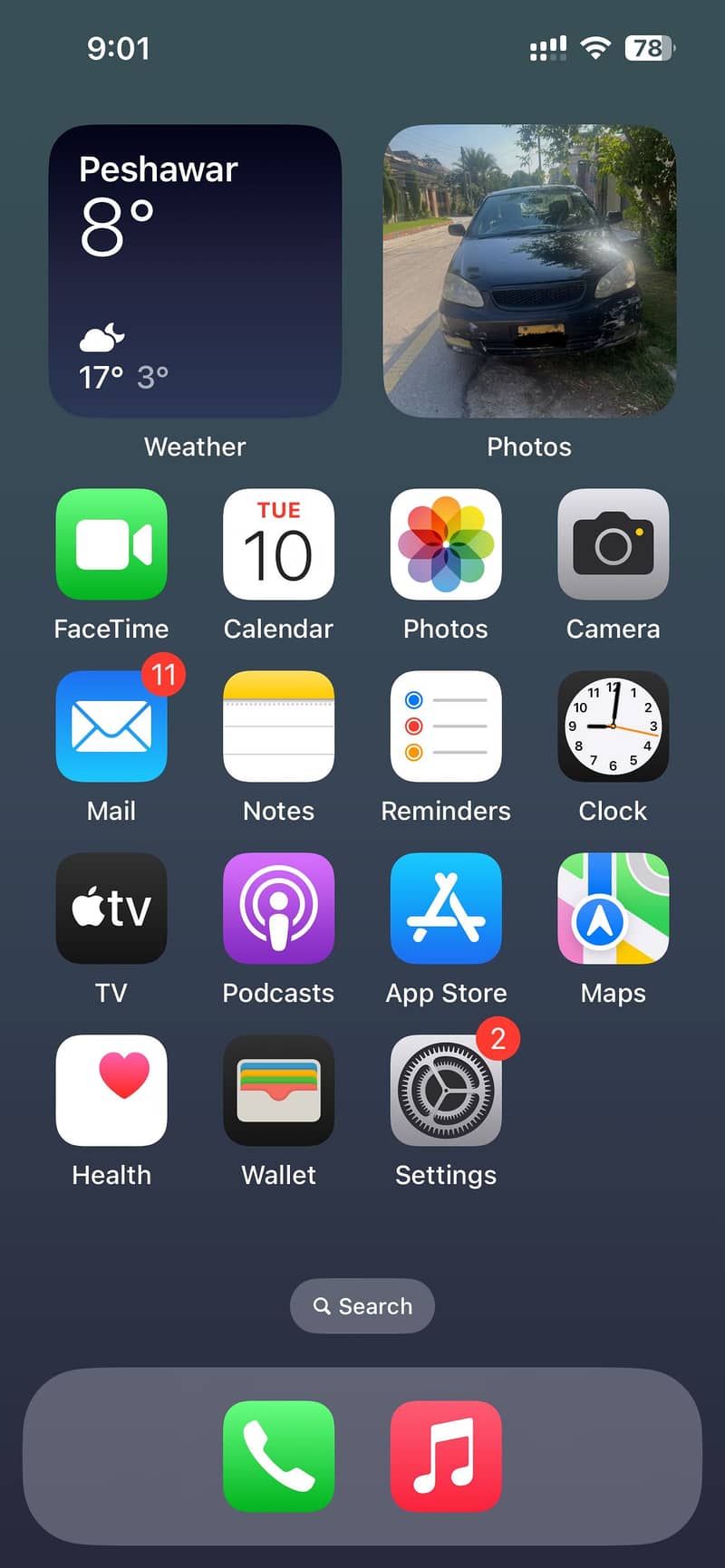Open the Music app from the dock

(x=446, y=1456)
